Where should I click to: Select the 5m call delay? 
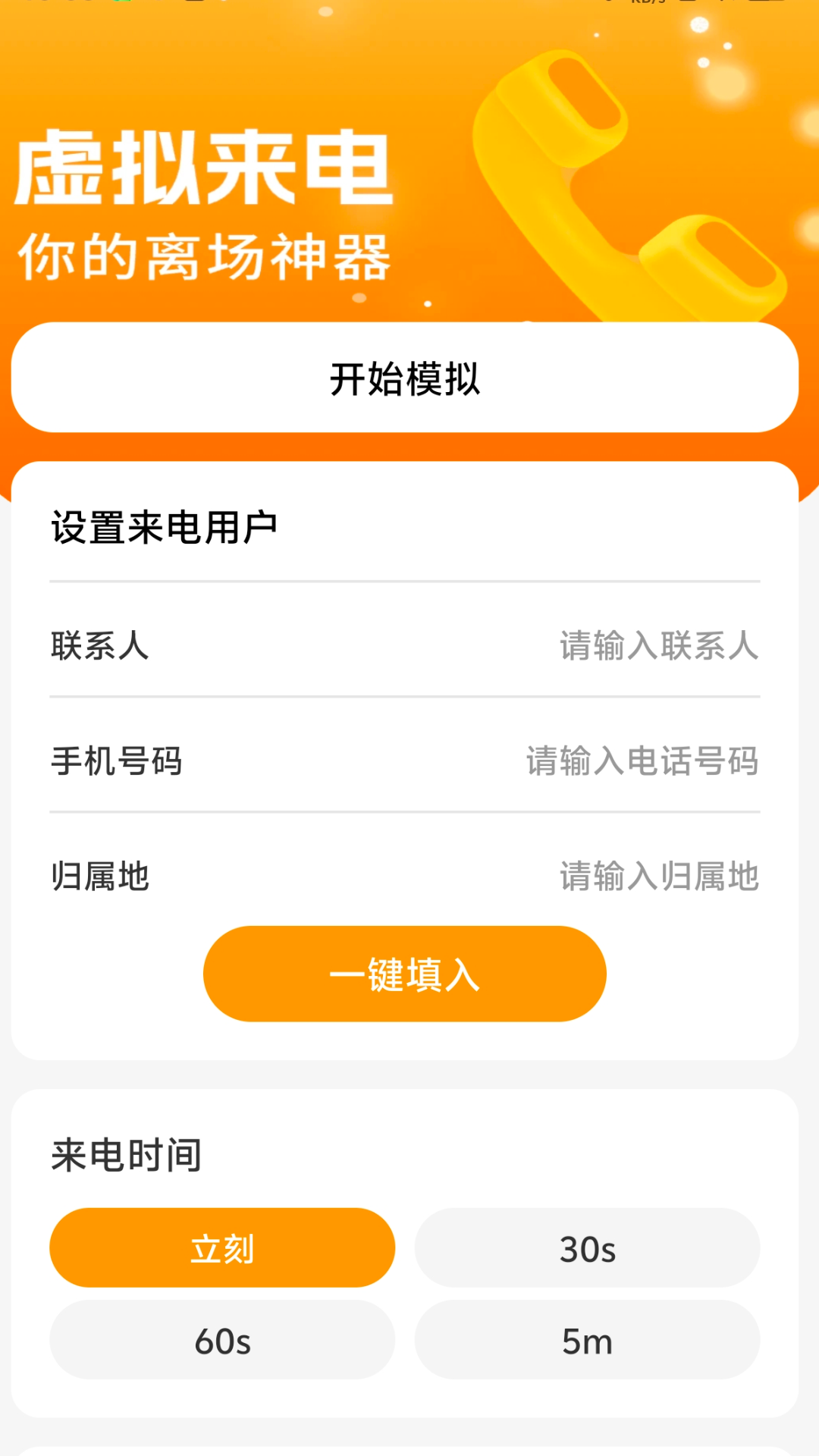tap(587, 1340)
